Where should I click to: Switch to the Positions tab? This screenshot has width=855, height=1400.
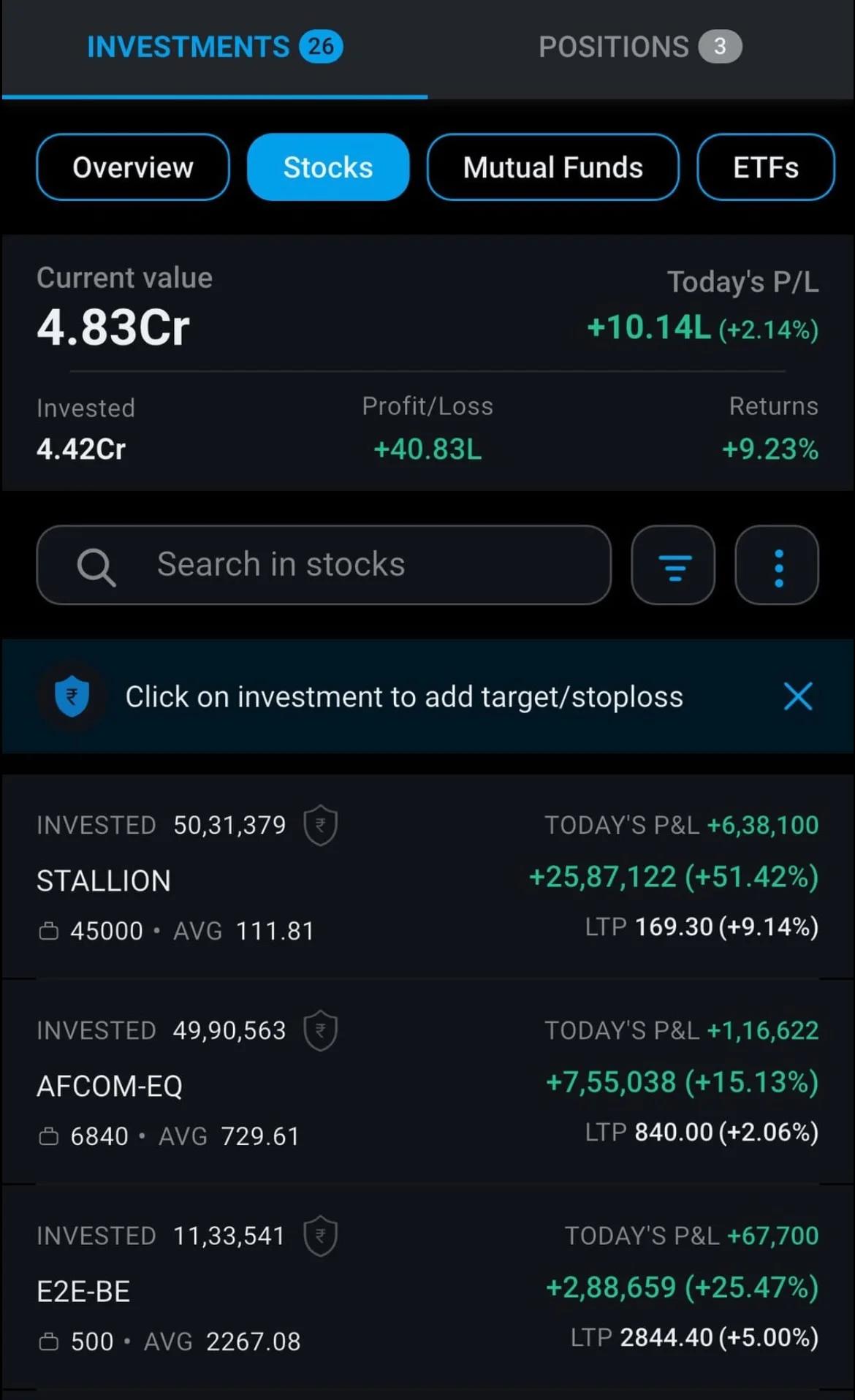[639, 47]
